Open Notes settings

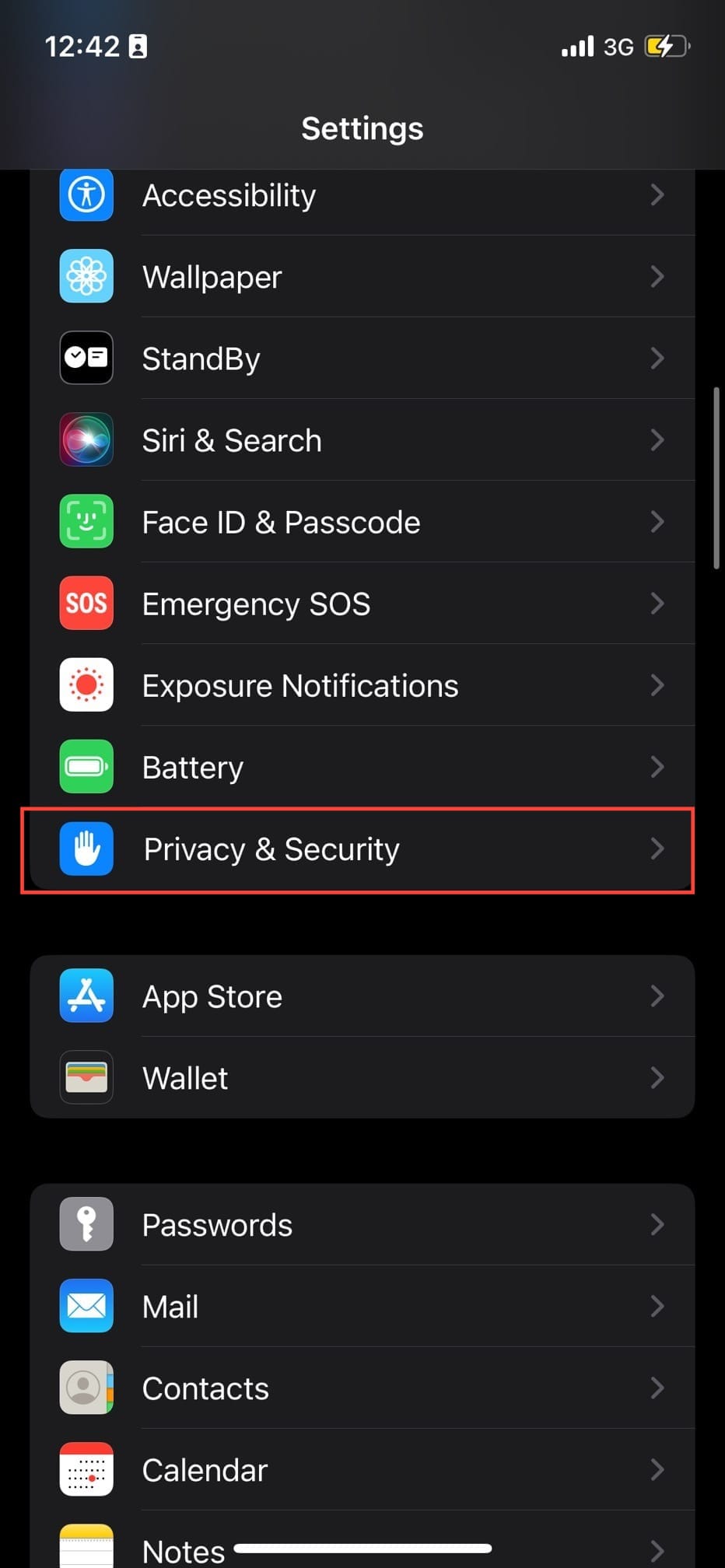183,1549
